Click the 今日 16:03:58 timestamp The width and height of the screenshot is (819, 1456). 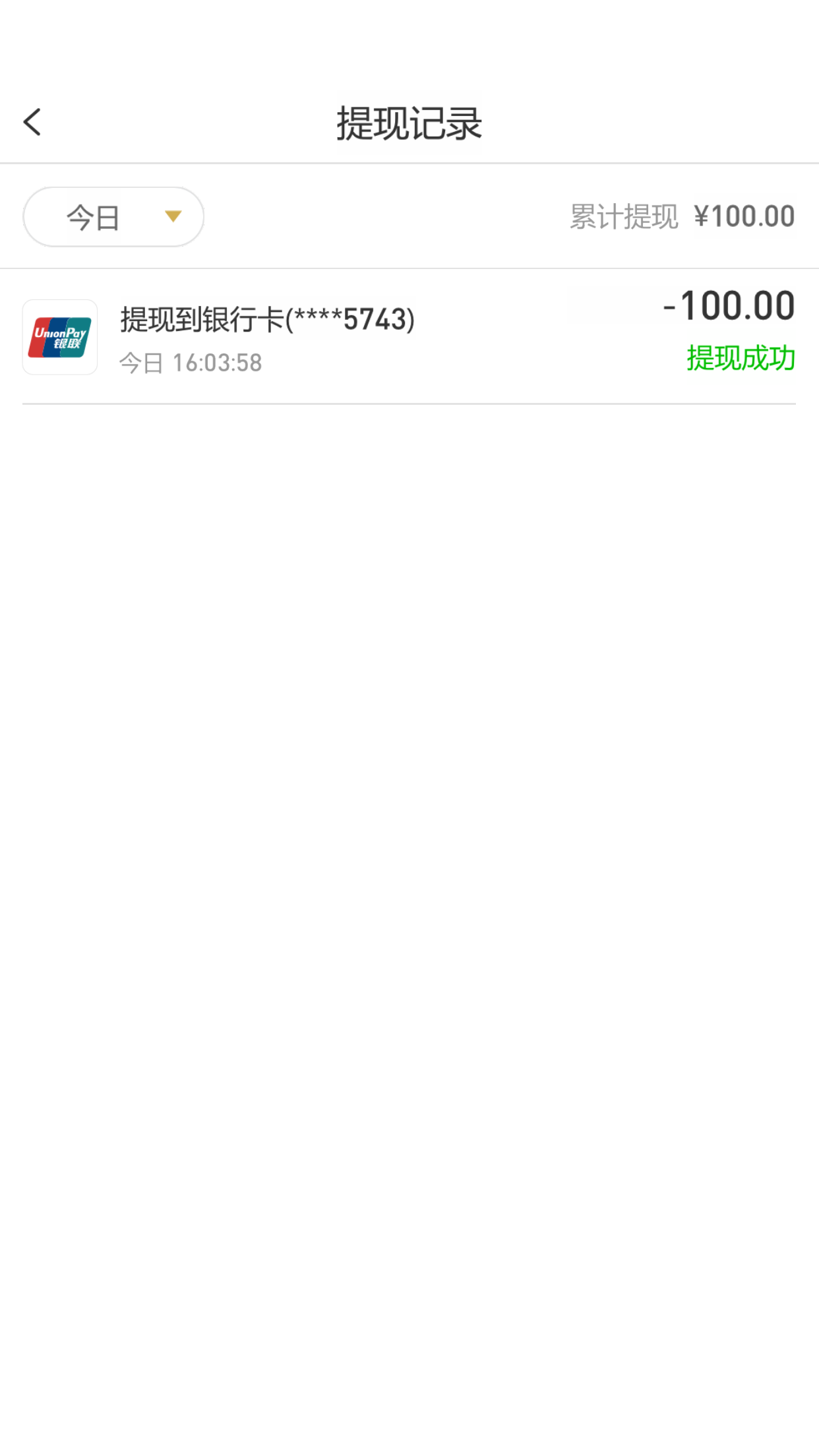[190, 363]
